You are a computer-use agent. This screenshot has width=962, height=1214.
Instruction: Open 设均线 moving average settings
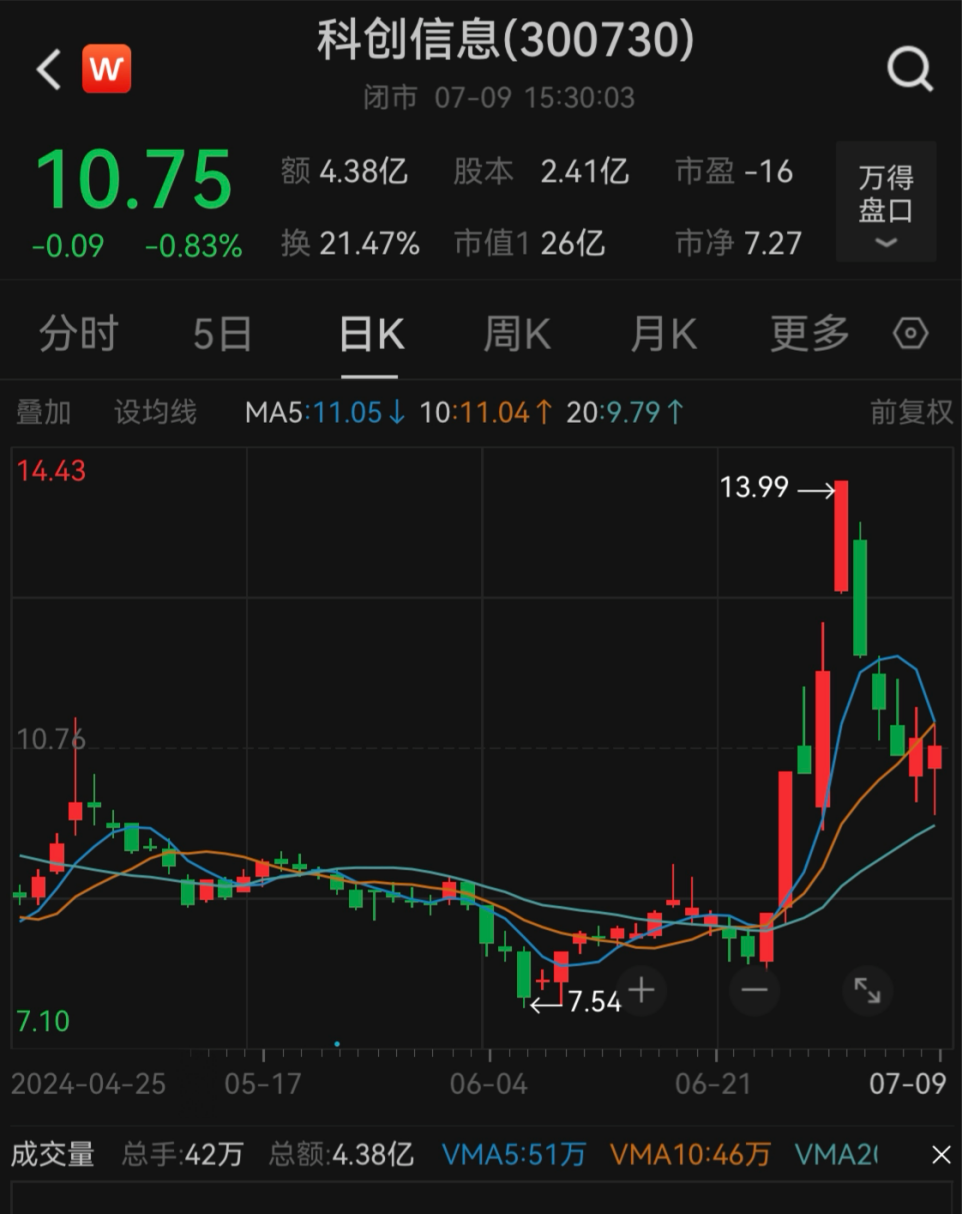[155, 412]
